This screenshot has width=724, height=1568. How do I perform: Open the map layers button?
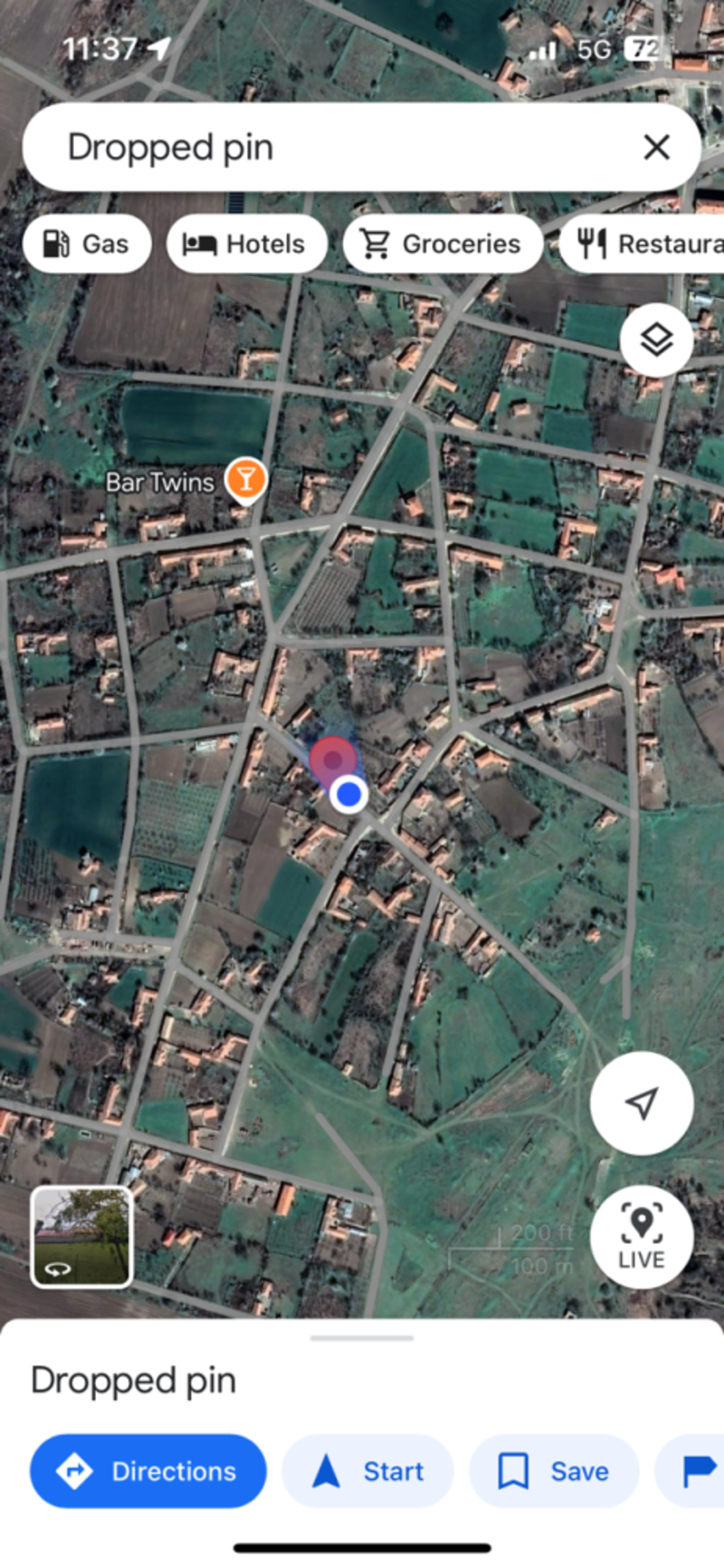656,340
